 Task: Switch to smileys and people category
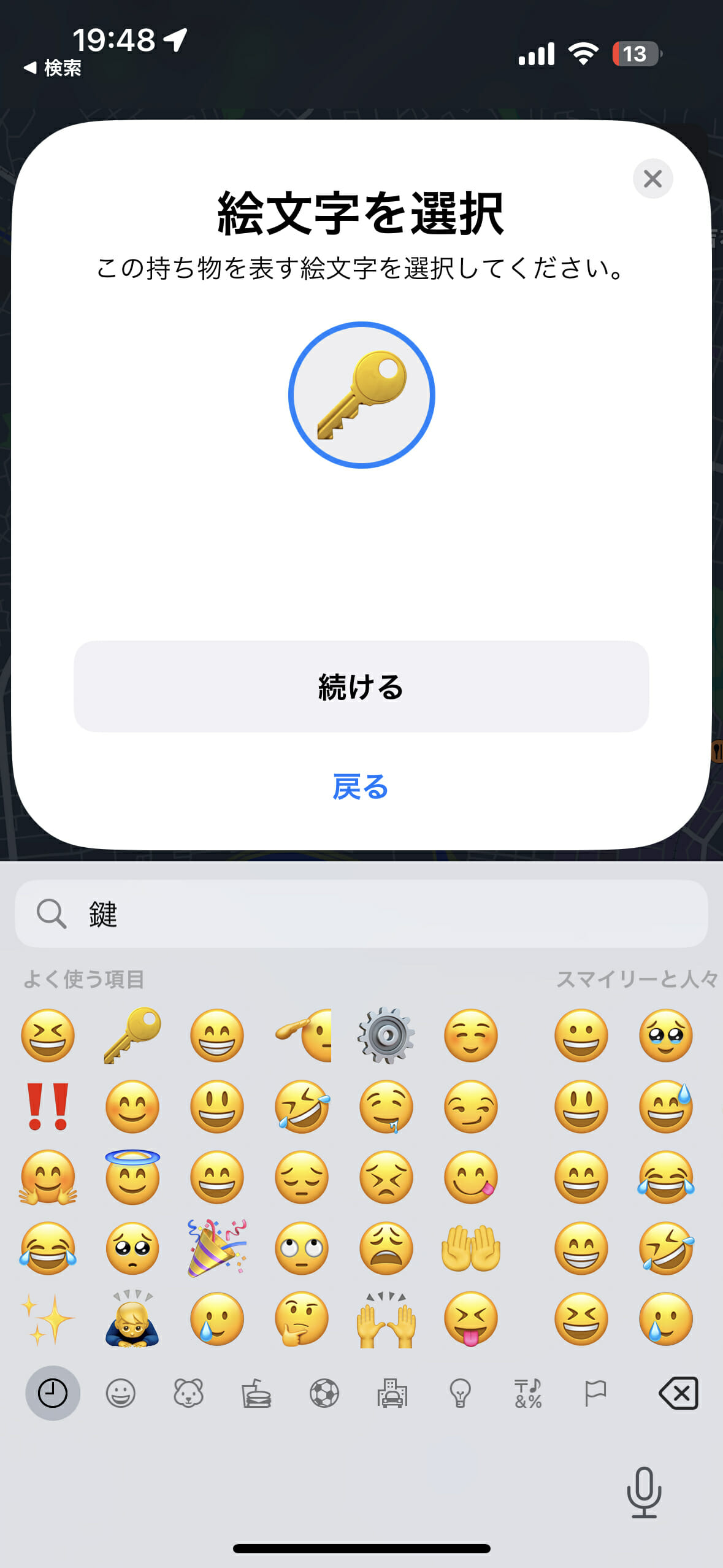120,1393
